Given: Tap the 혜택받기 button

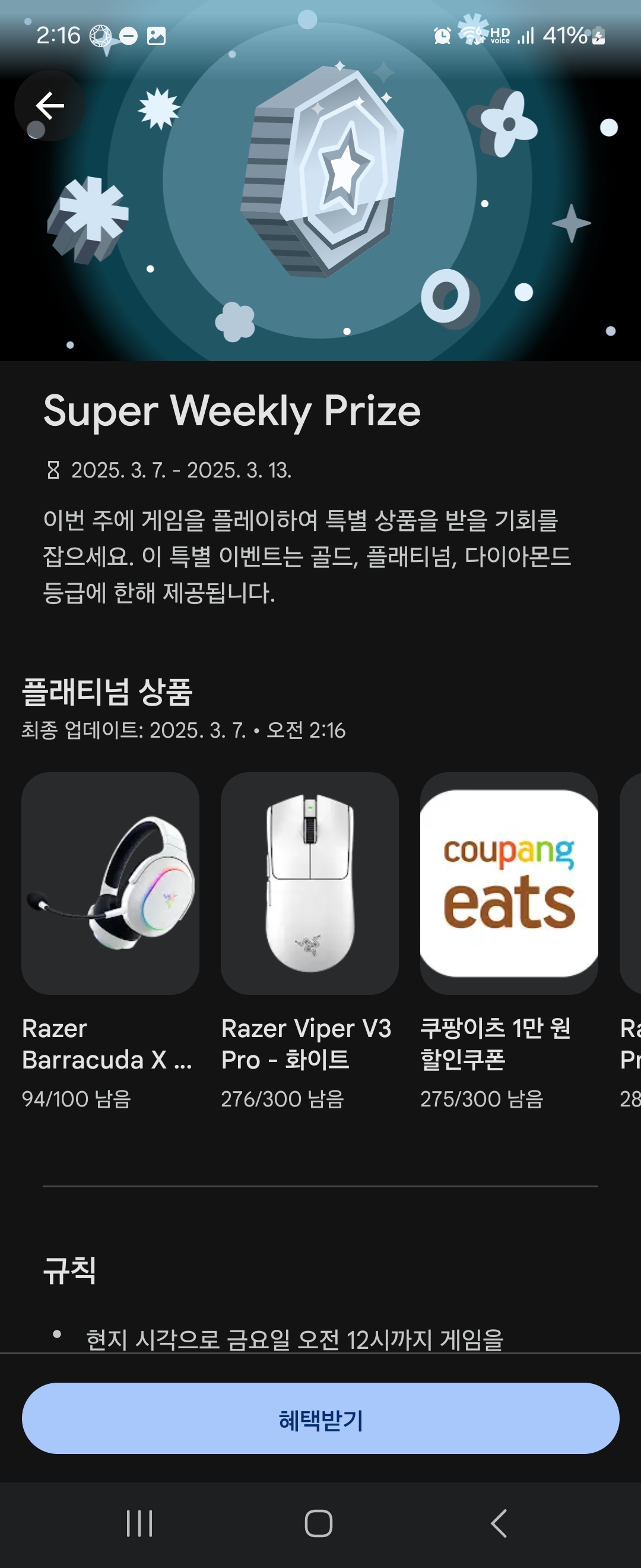Looking at the screenshot, I should point(320,1418).
